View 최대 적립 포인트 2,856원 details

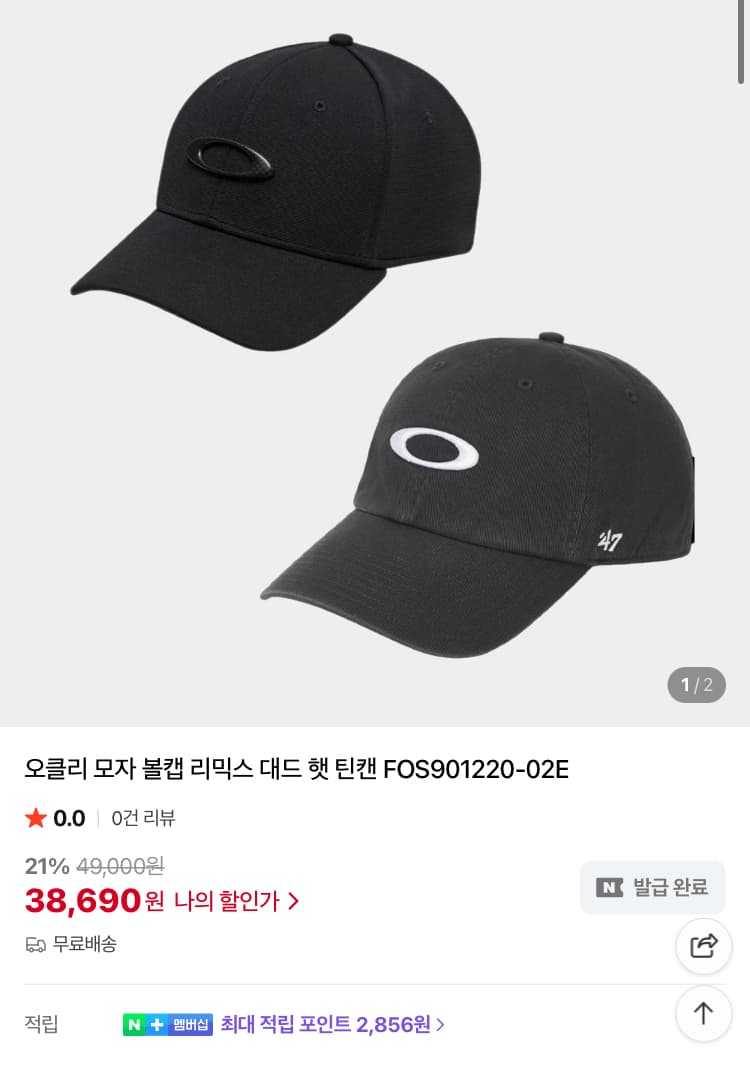[333, 1024]
